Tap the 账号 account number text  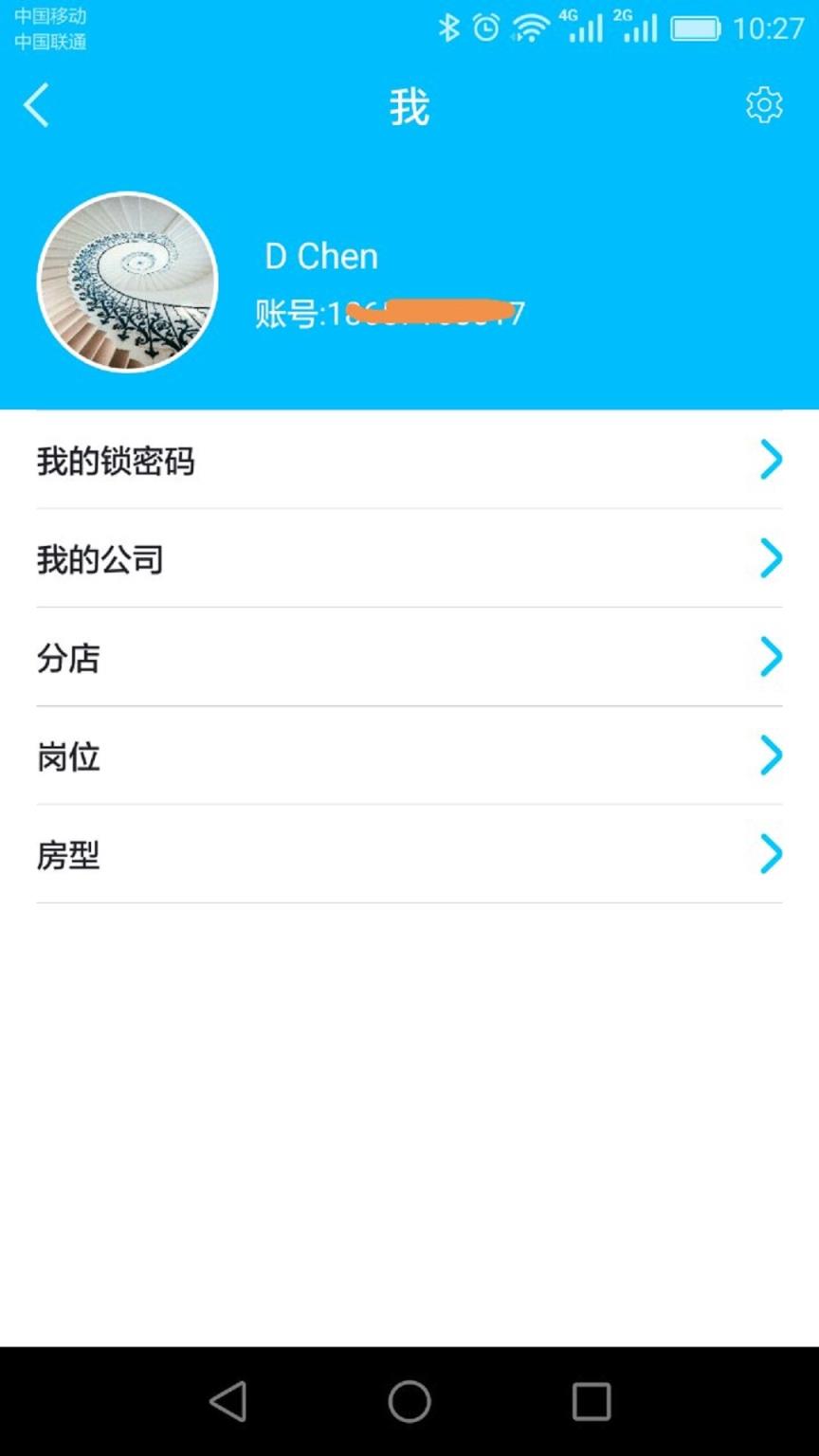pyautogui.click(x=389, y=311)
